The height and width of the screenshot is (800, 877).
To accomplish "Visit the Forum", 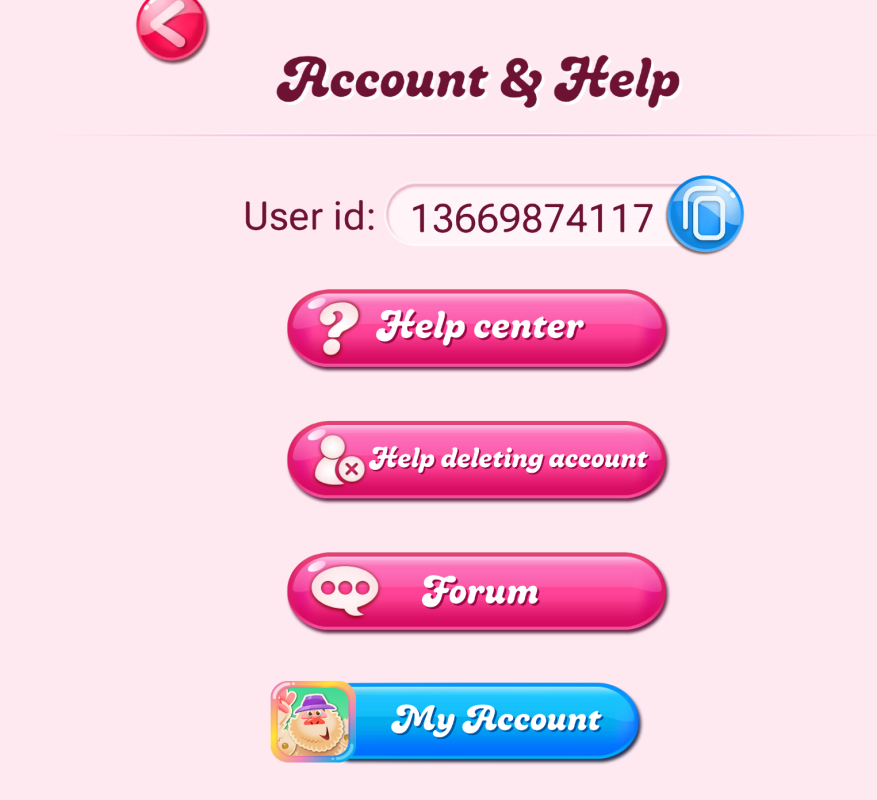I will 476,591.
